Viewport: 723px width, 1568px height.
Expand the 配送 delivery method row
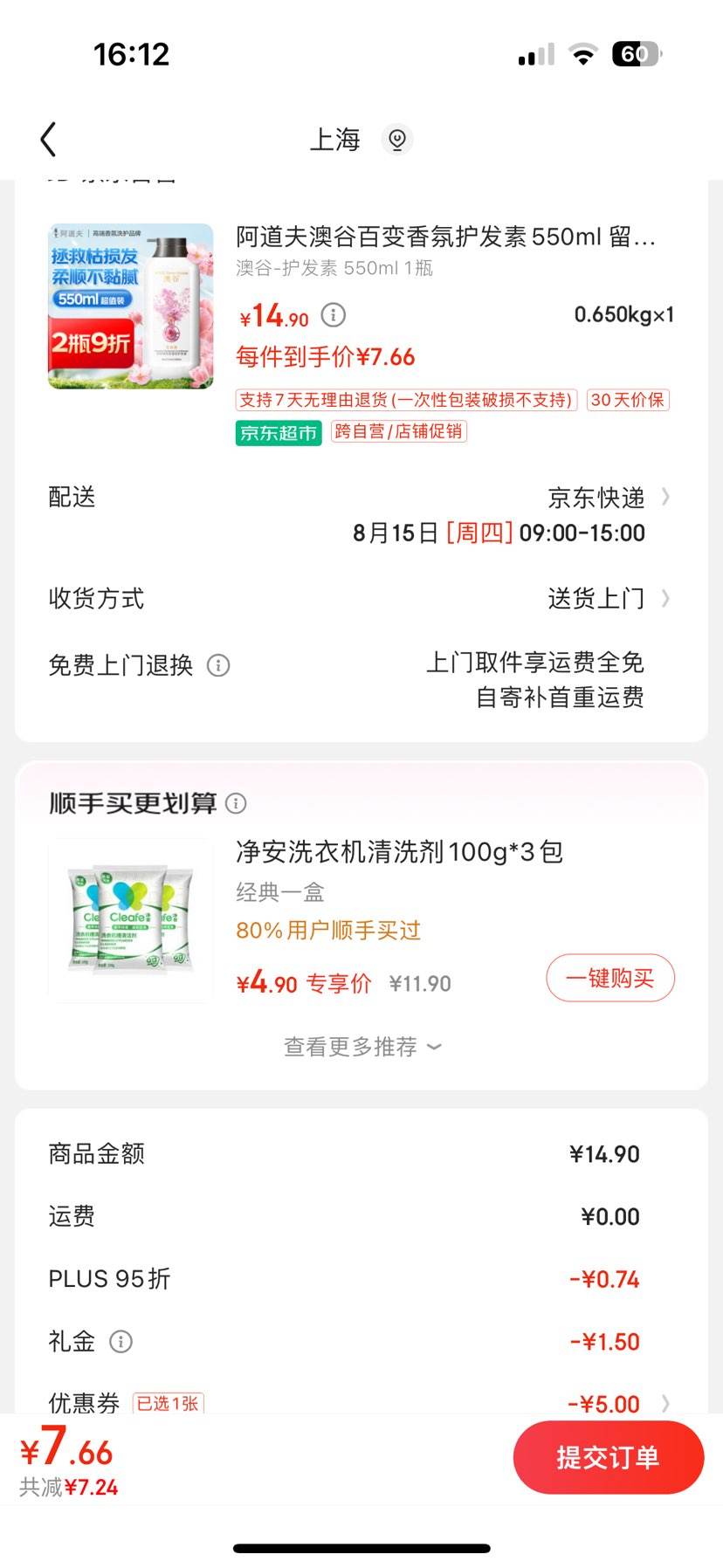point(665,498)
